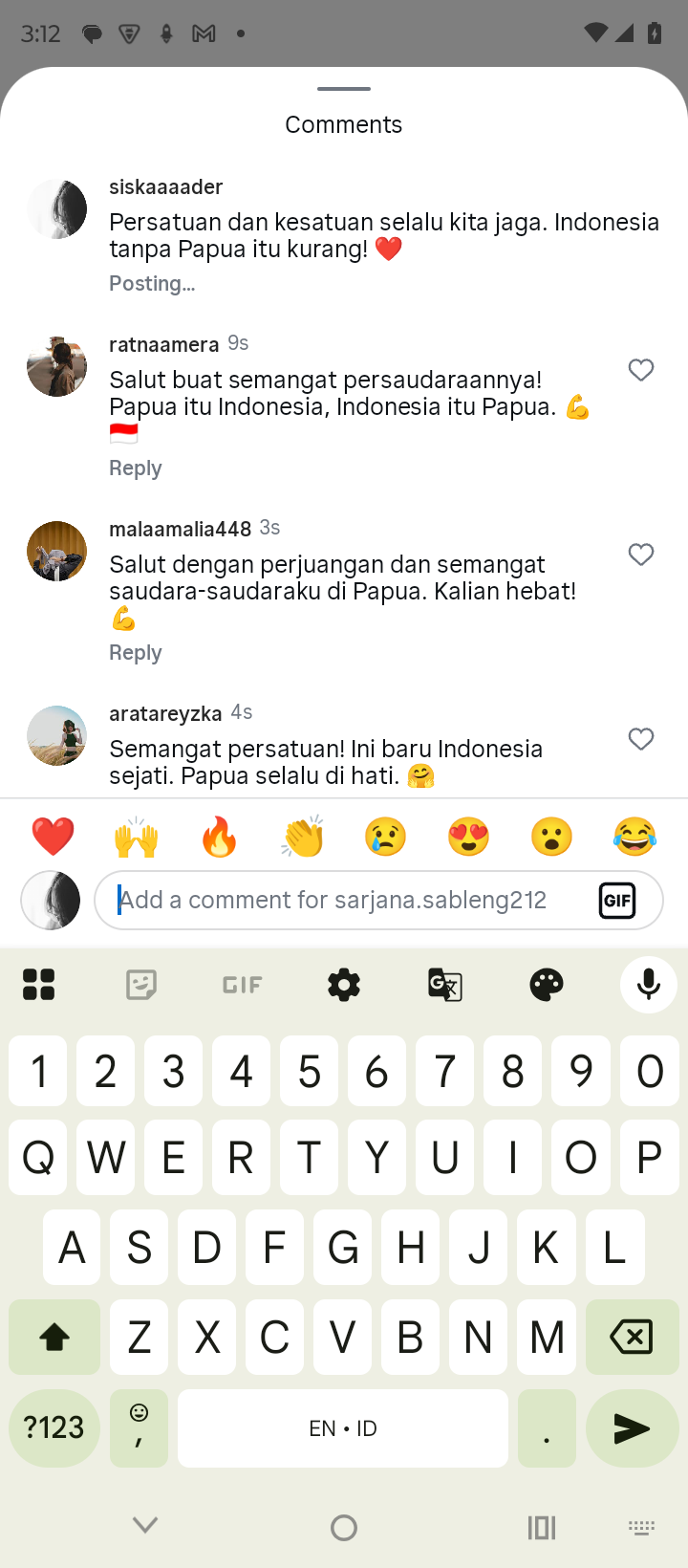Screen dimensions: 688x1568
Task: Insert the crying face quick emoji
Action: tap(385, 838)
